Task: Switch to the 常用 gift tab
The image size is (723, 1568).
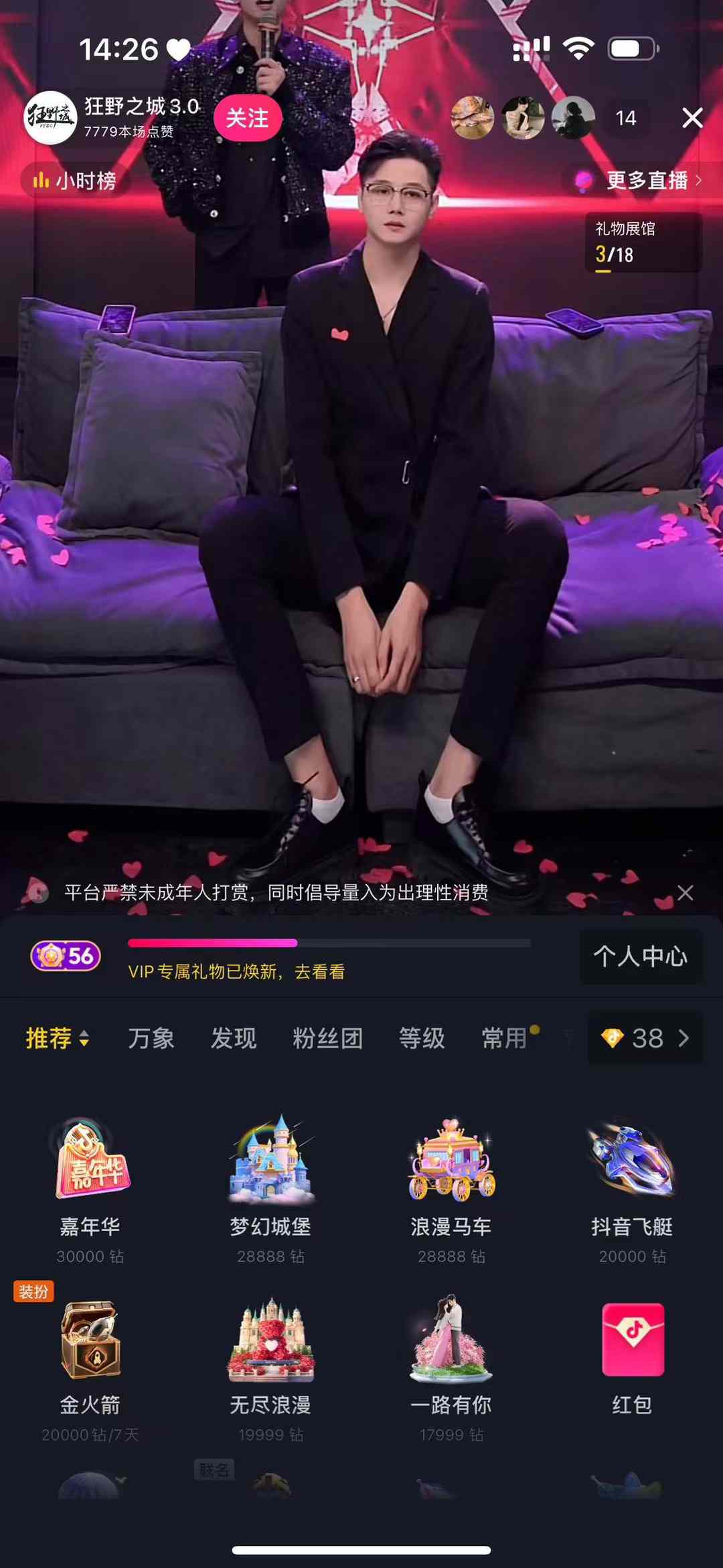Action: 505,1038
